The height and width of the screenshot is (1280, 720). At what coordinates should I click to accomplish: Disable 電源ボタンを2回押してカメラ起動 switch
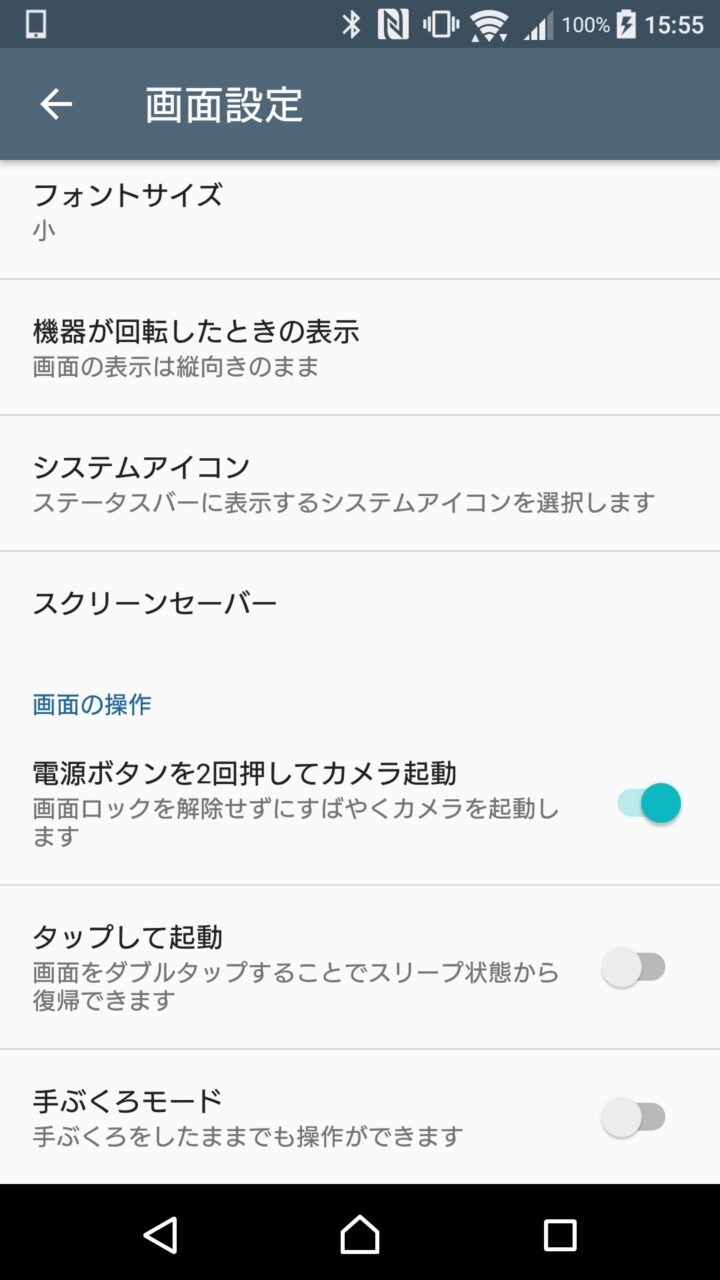tap(648, 803)
